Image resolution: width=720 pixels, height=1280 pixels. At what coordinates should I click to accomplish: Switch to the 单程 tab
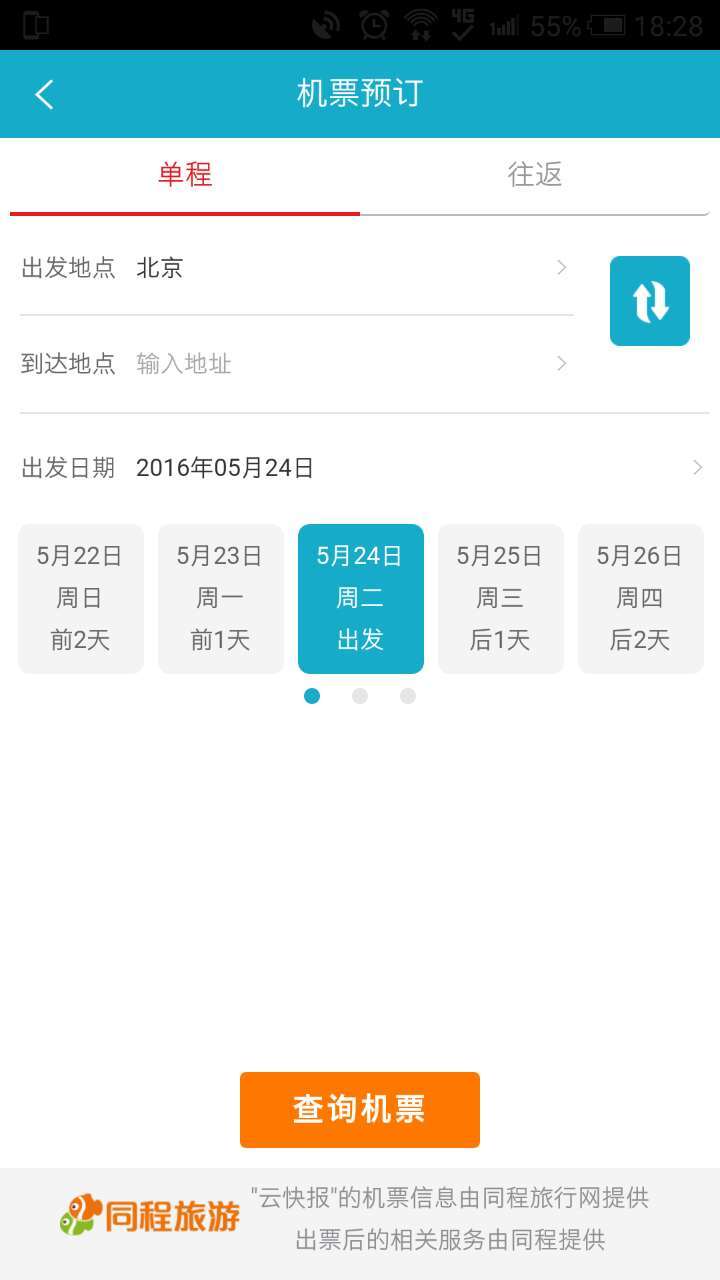(185, 175)
